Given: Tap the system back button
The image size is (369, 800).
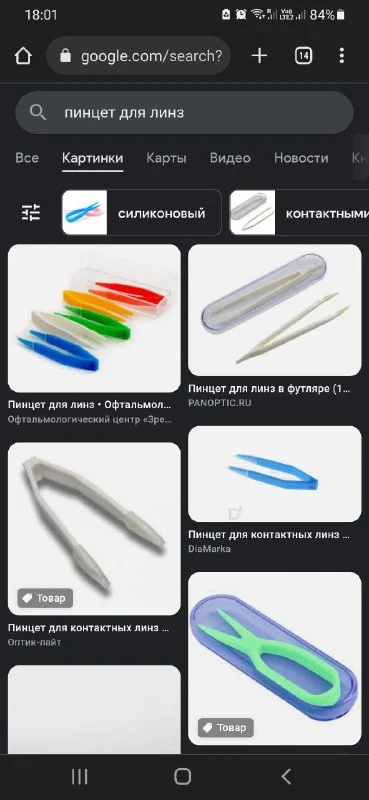Looking at the screenshot, I should pyautogui.click(x=286, y=777).
